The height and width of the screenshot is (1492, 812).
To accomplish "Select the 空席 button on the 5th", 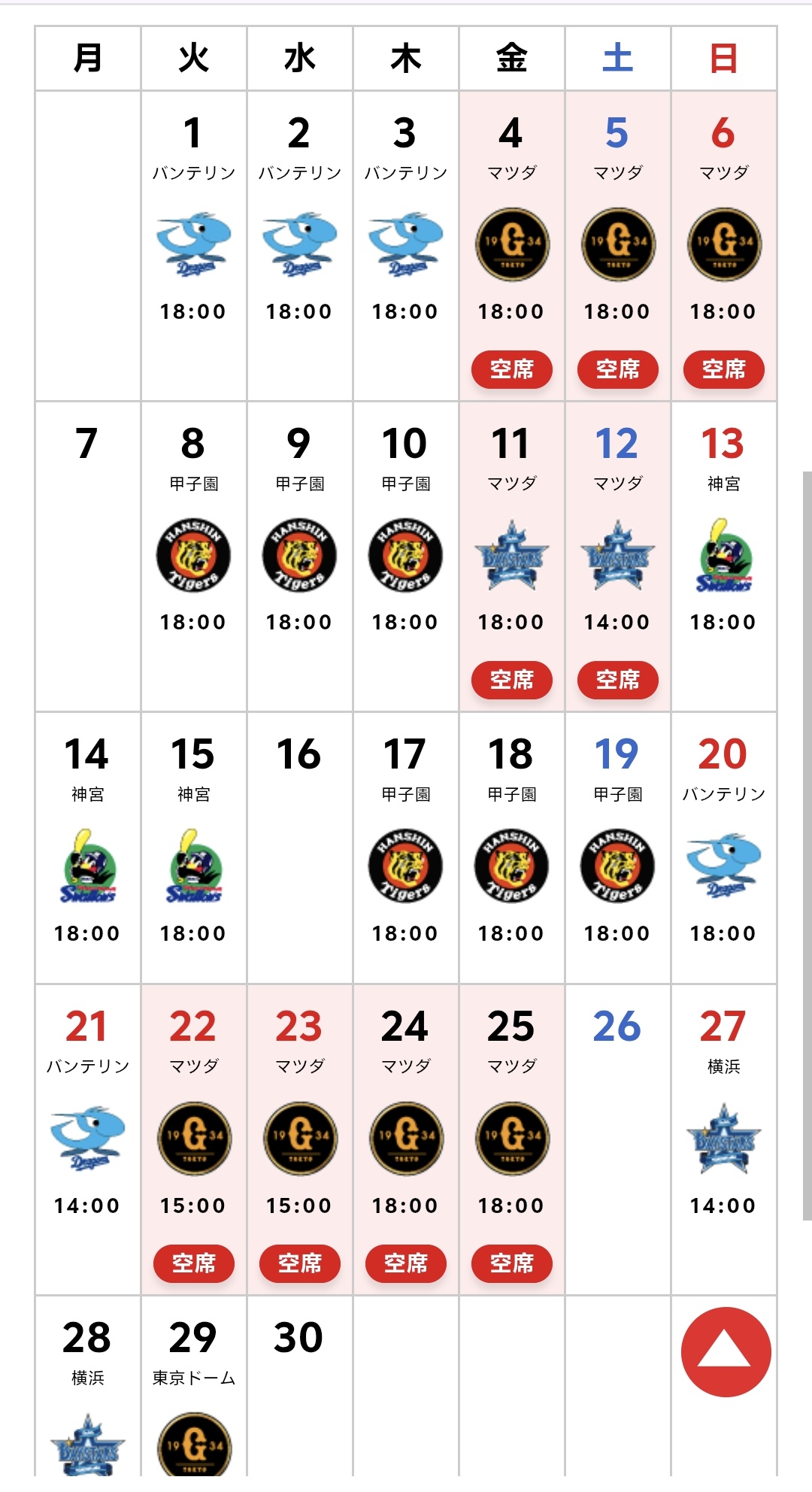I will [617, 369].
